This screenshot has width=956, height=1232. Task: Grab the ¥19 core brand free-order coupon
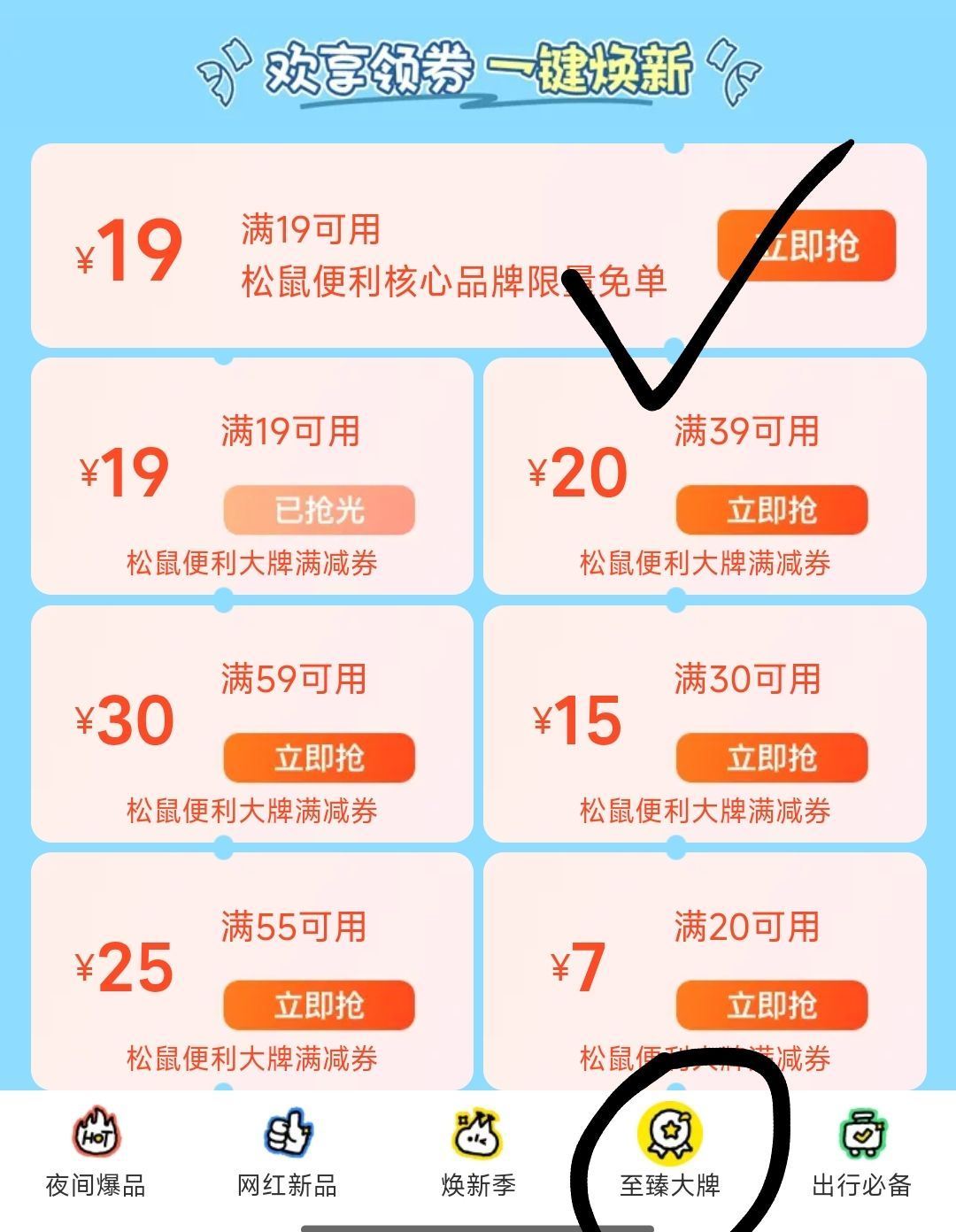[x=806, y=245]
